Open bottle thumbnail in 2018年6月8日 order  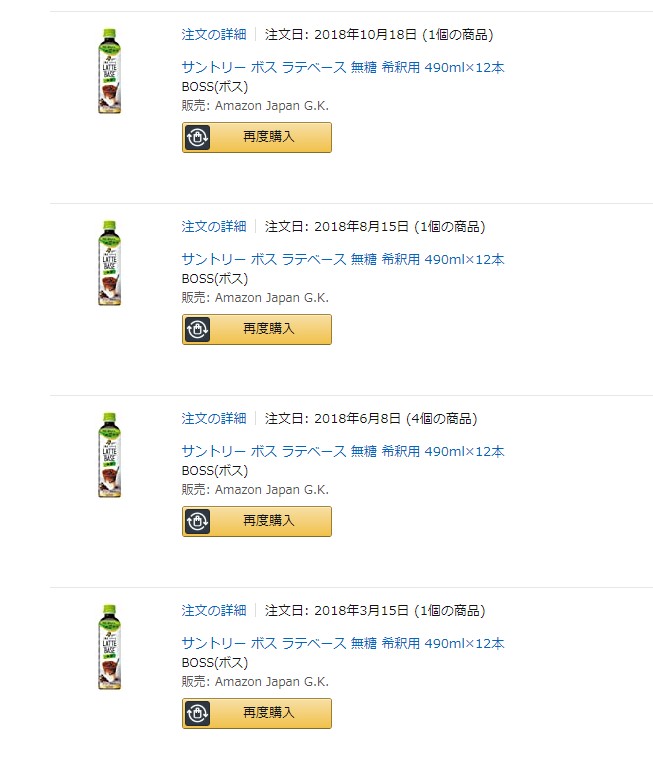(x=110, y=455)
